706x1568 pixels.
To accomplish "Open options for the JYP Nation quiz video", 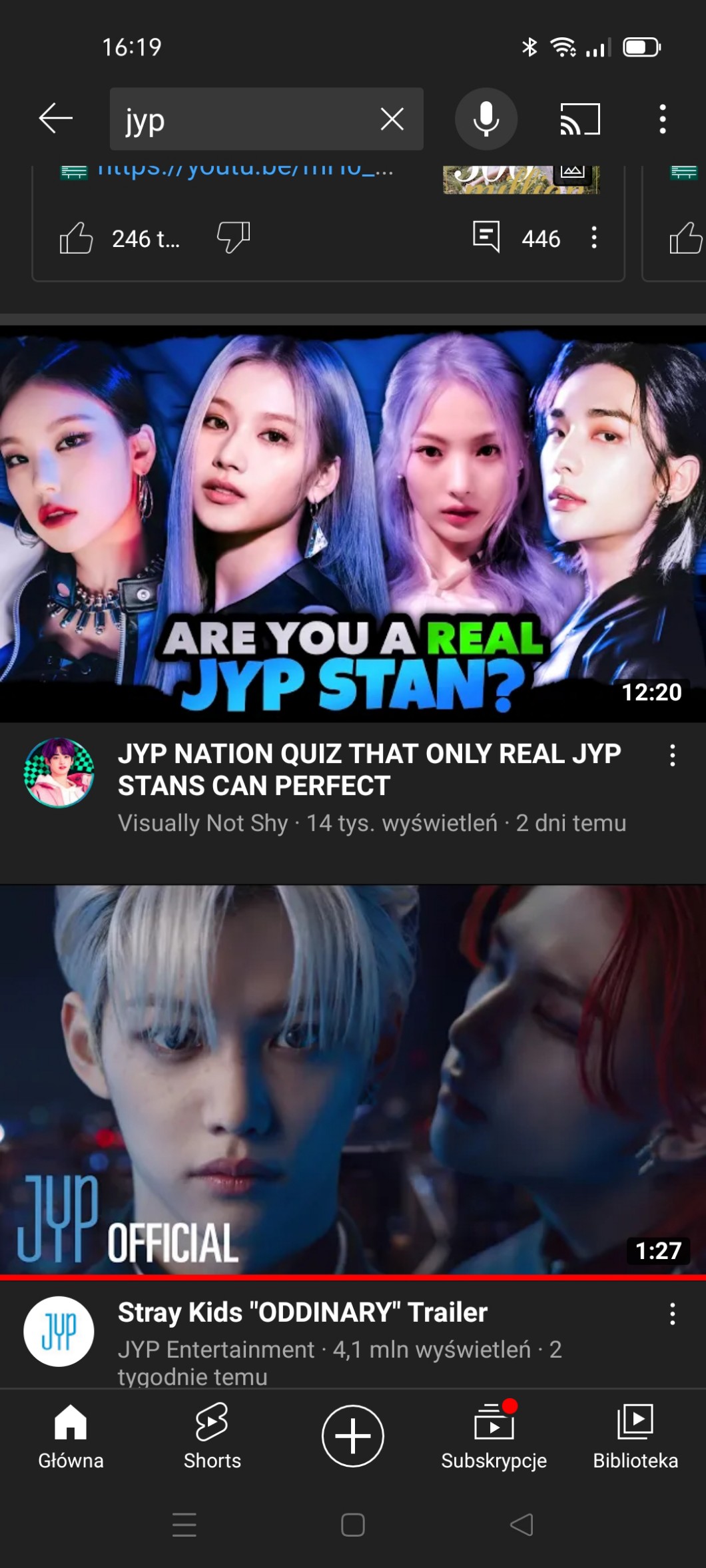I will click(673, 756).
